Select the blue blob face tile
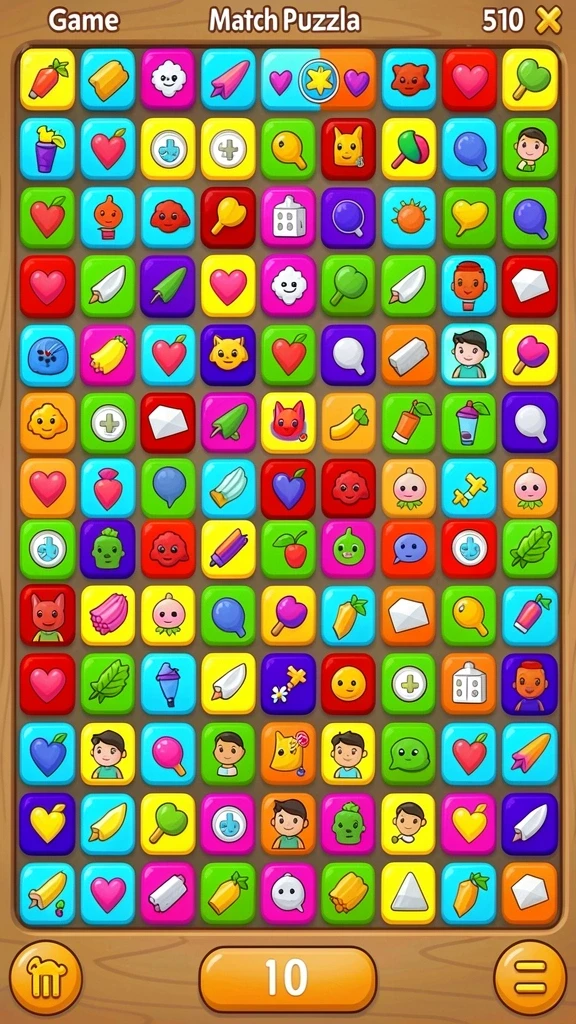576x1024 pixels. (48, 354)
